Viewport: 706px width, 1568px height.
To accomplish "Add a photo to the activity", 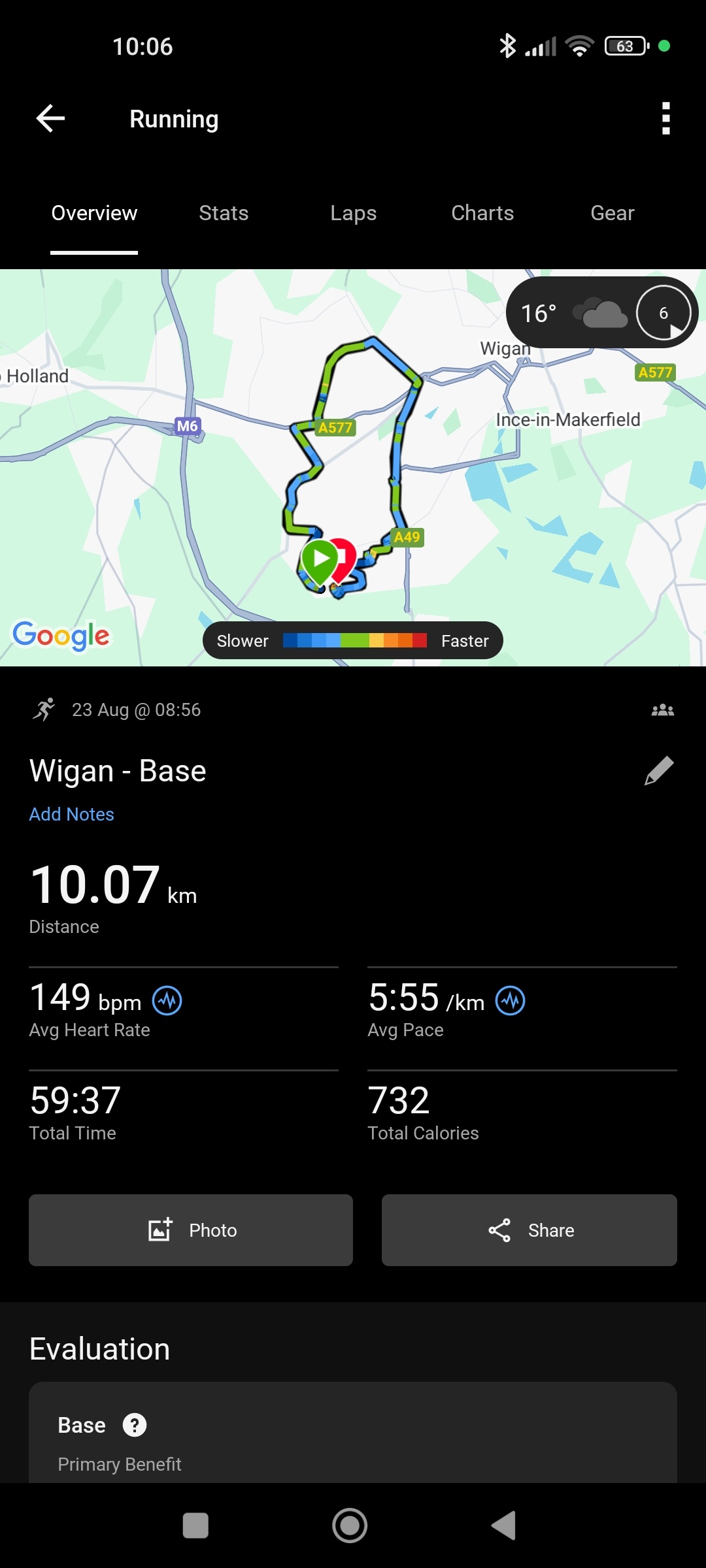I will (191, 1230).
